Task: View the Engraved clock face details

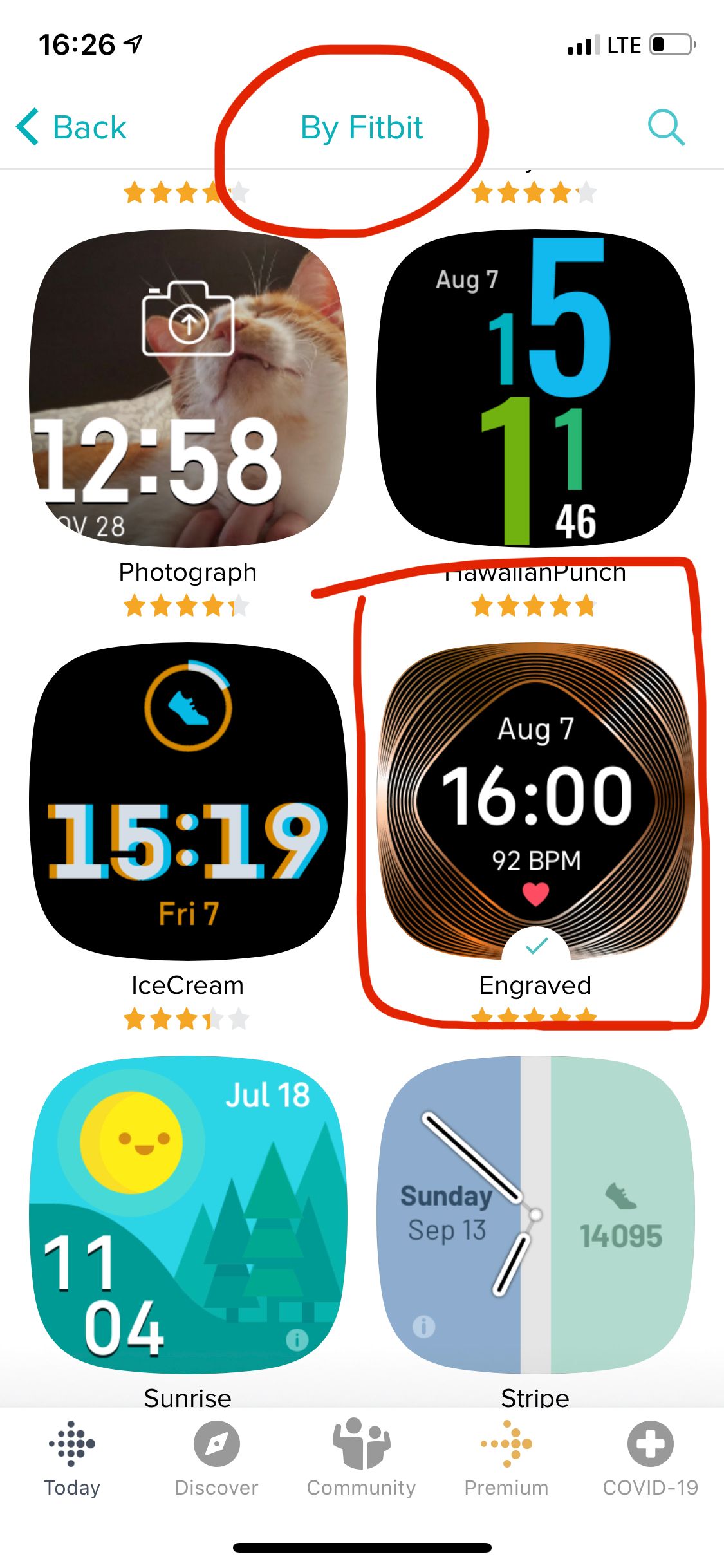Action: click(535, 801)
